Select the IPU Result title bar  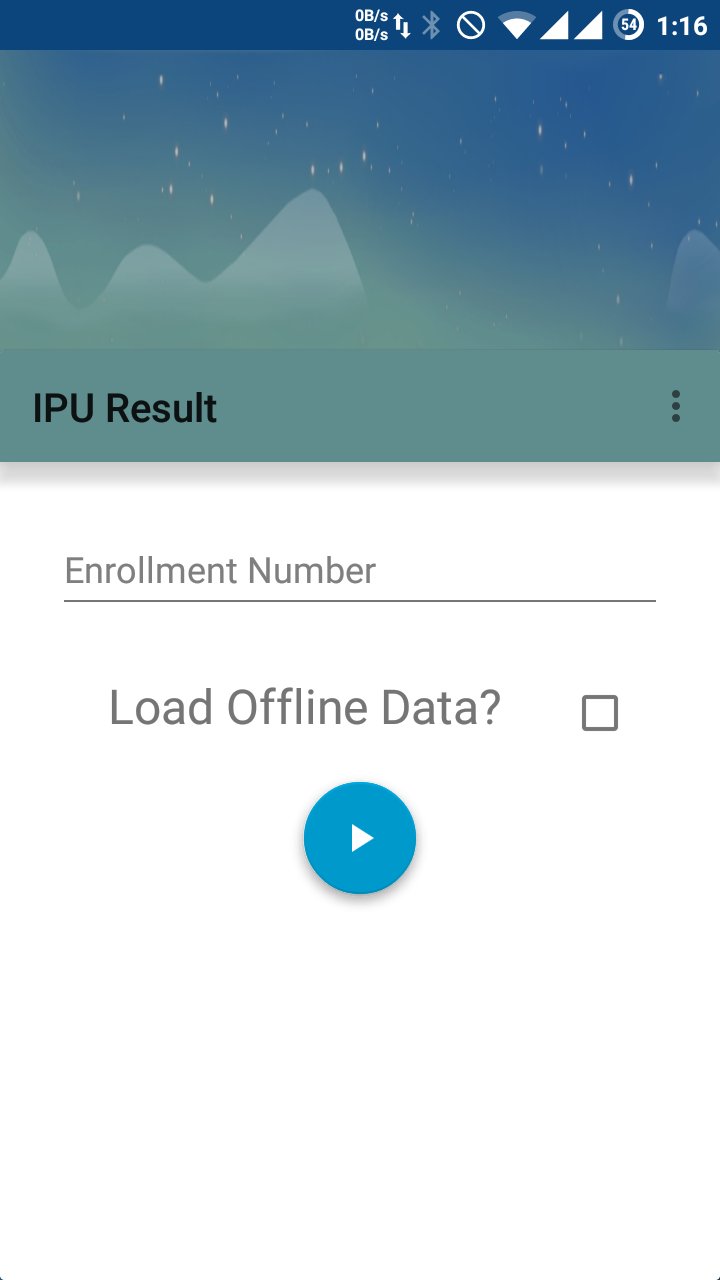click(x=124, y=406)
